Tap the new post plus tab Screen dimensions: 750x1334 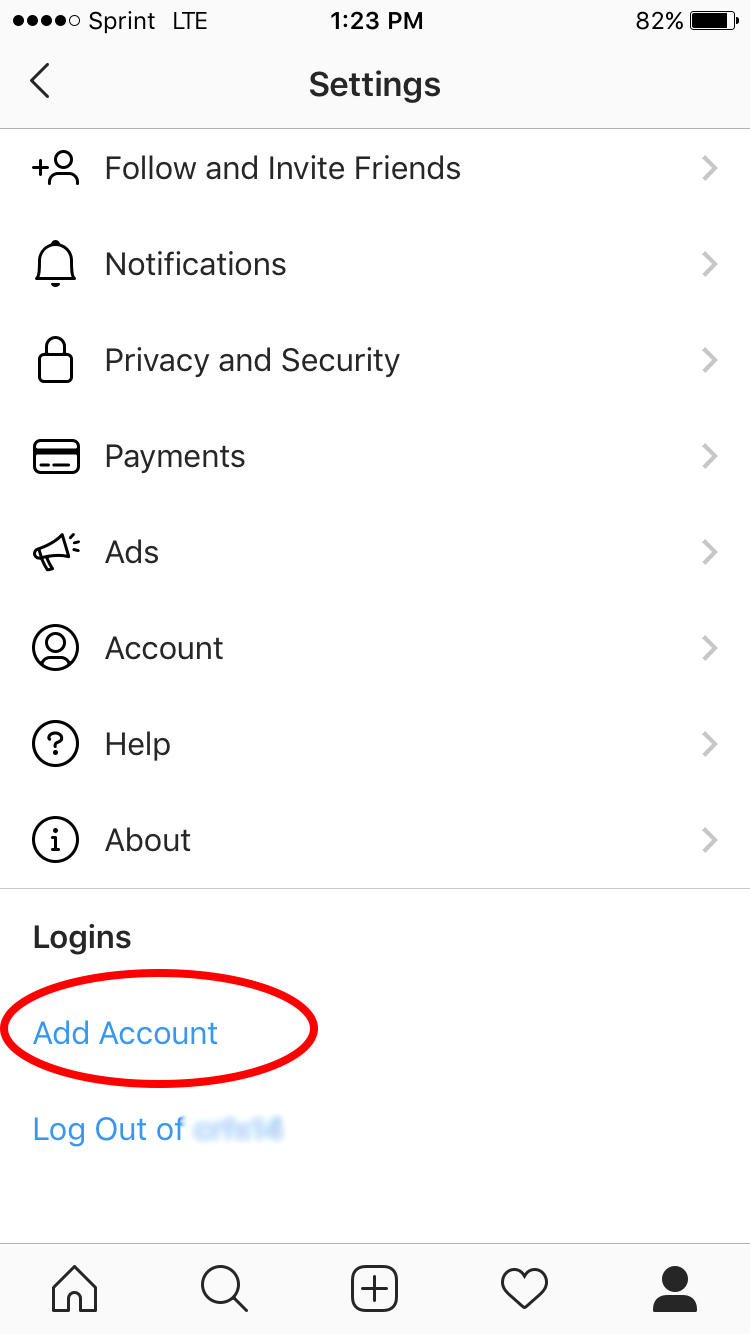pos(375,1288)
